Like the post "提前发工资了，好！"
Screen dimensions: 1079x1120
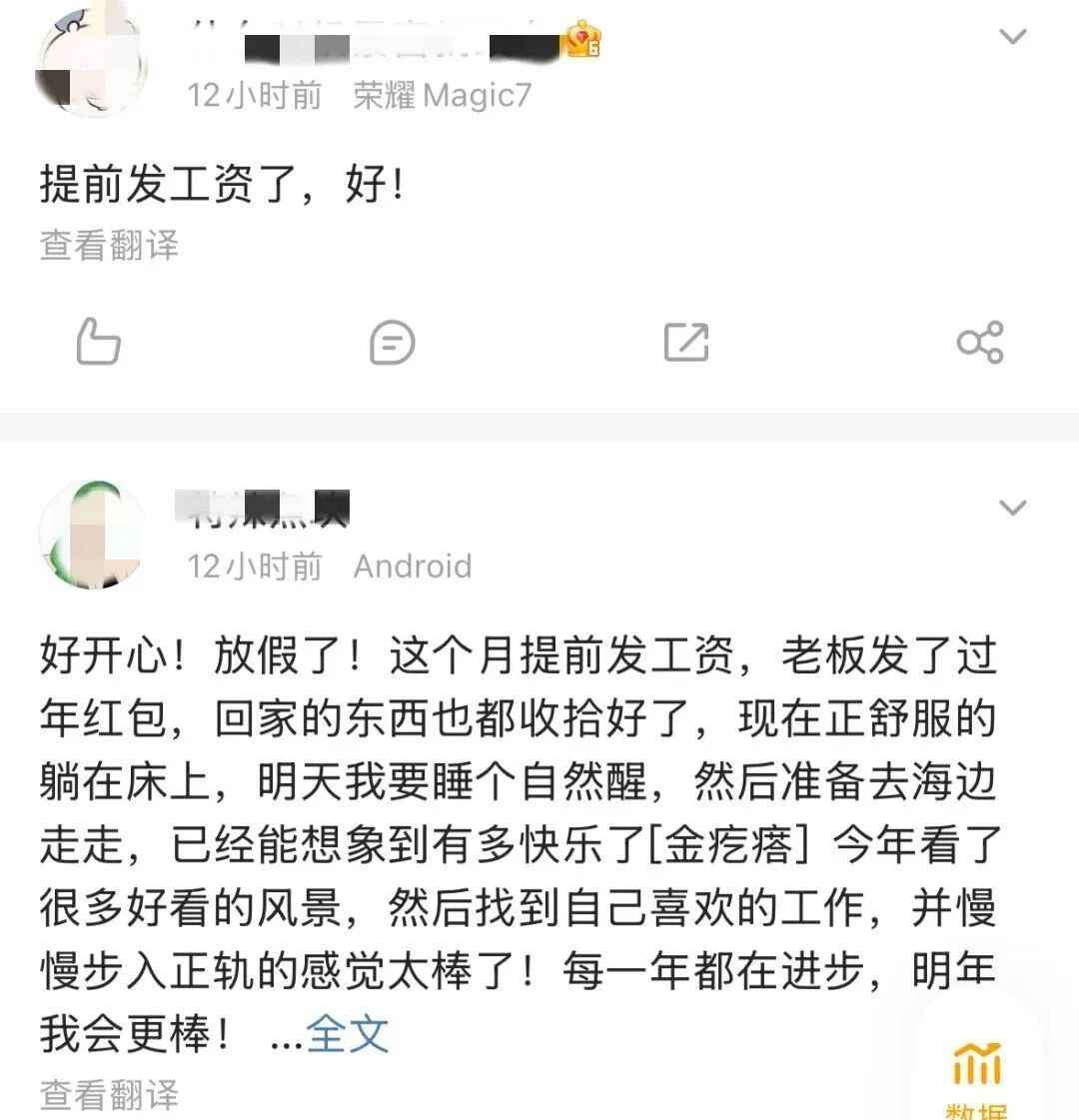point(98,343)
